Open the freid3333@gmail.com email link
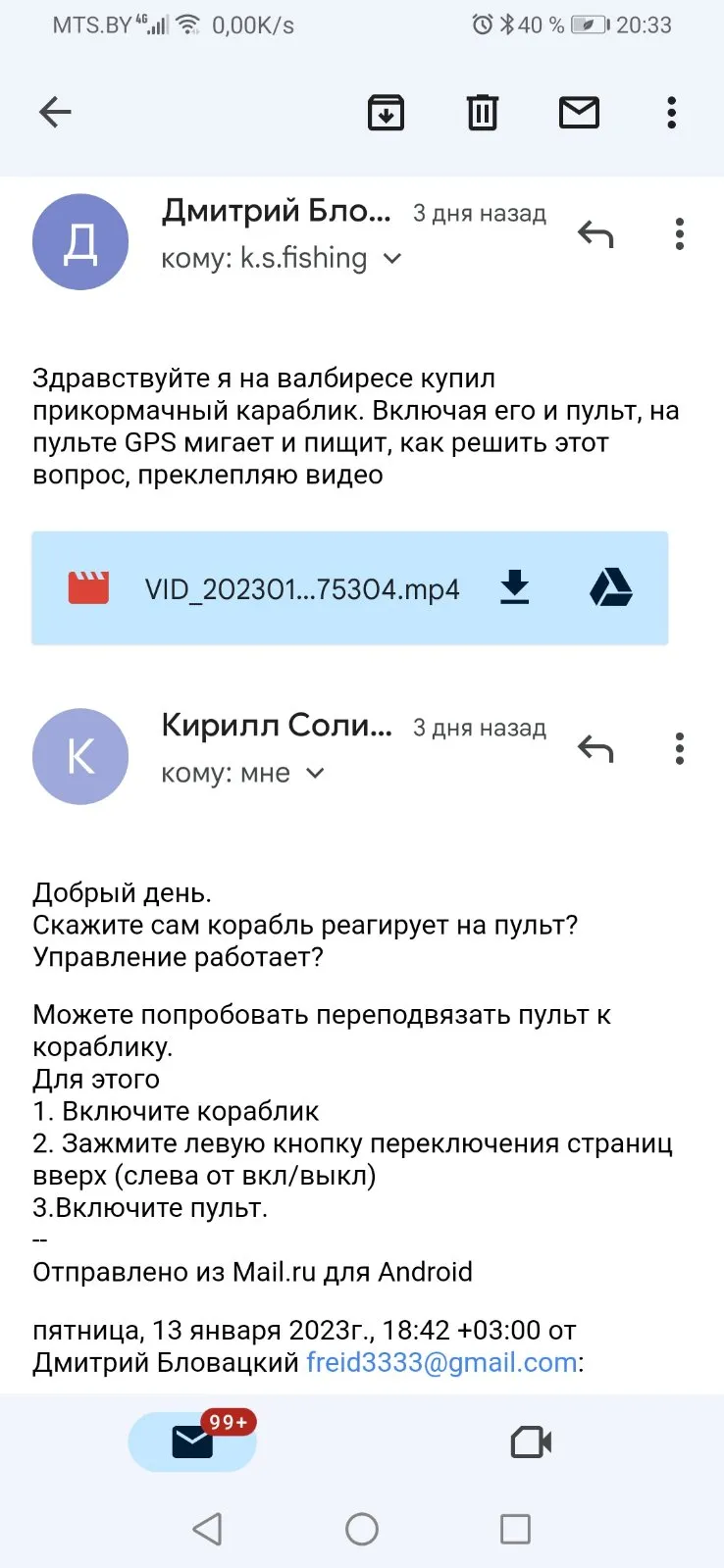 coord(441,1362)
